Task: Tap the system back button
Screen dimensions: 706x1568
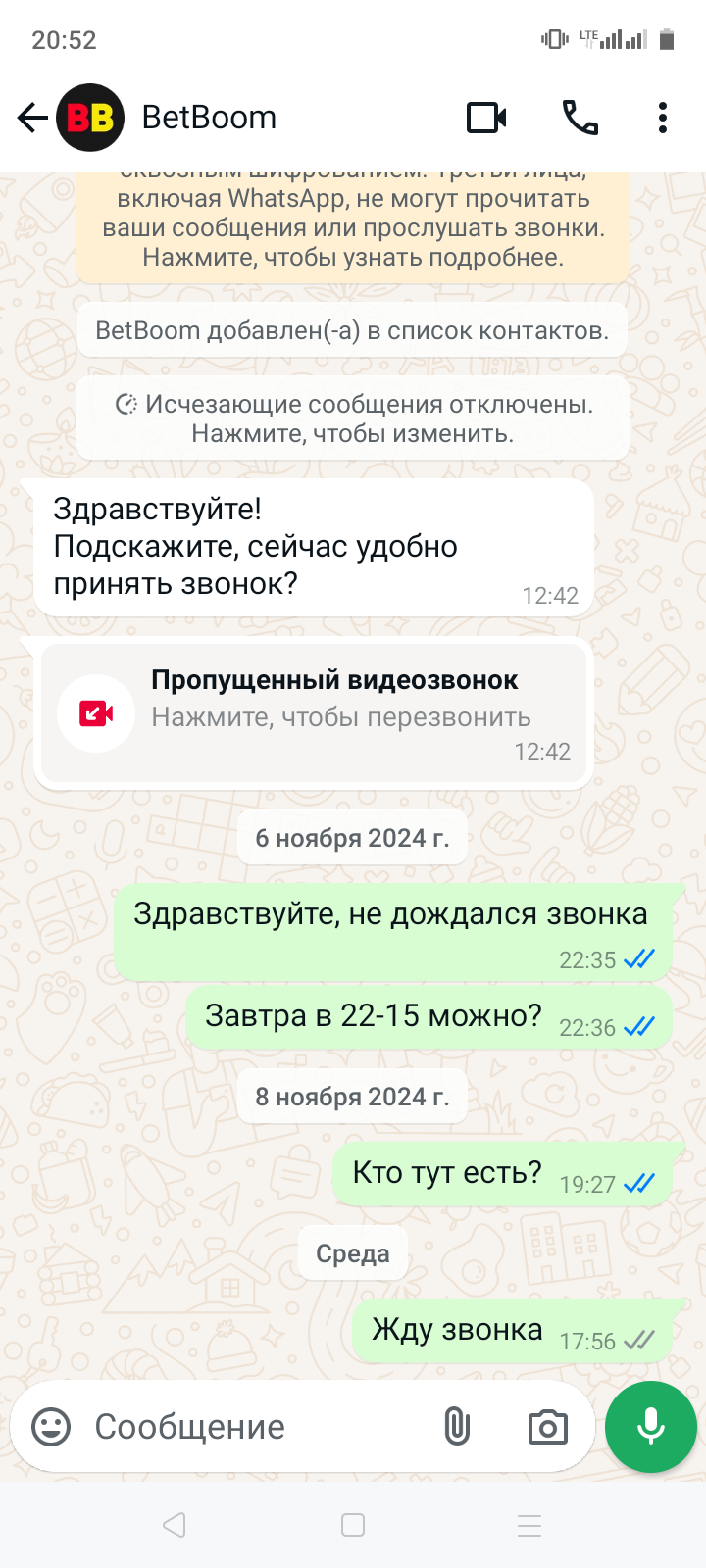Action: pos(175,1525)
